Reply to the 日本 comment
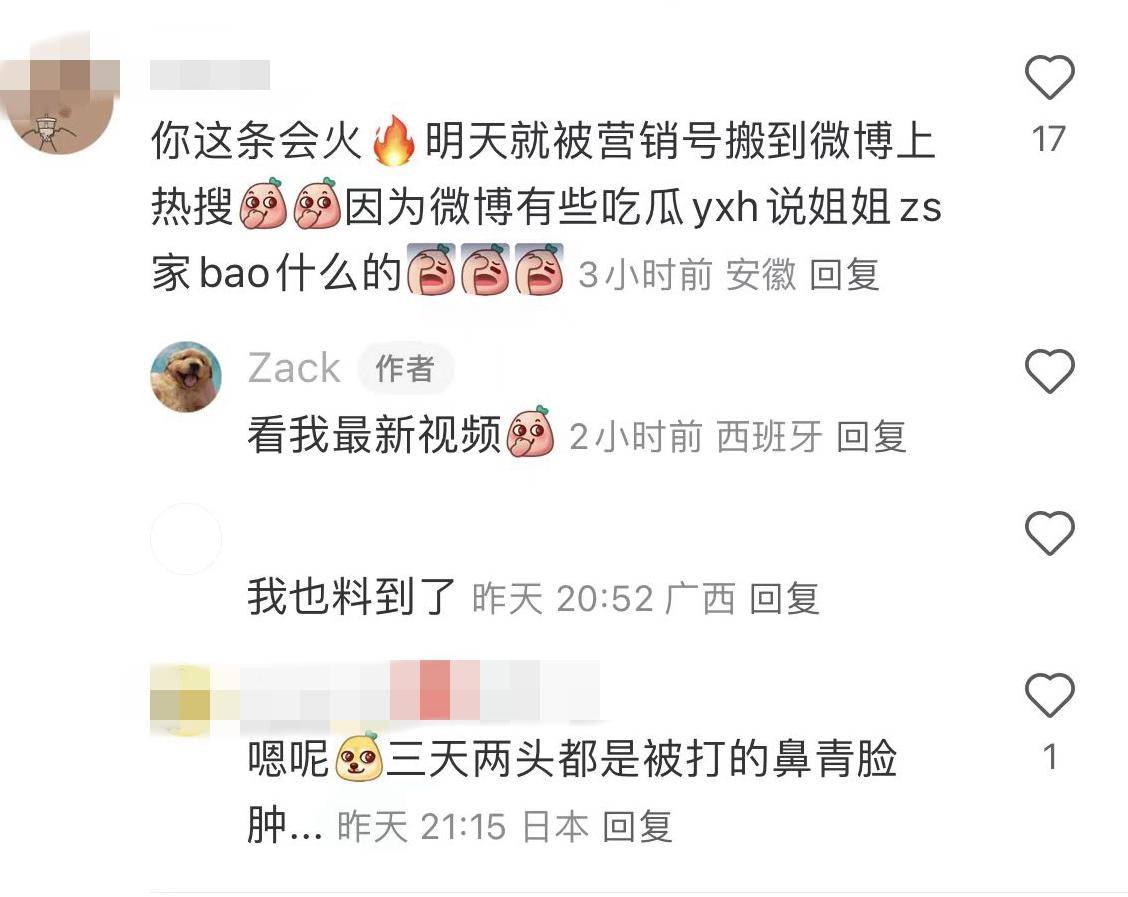Image resolution: width=1128 pixels, height=897 pixels. point(636,826)
